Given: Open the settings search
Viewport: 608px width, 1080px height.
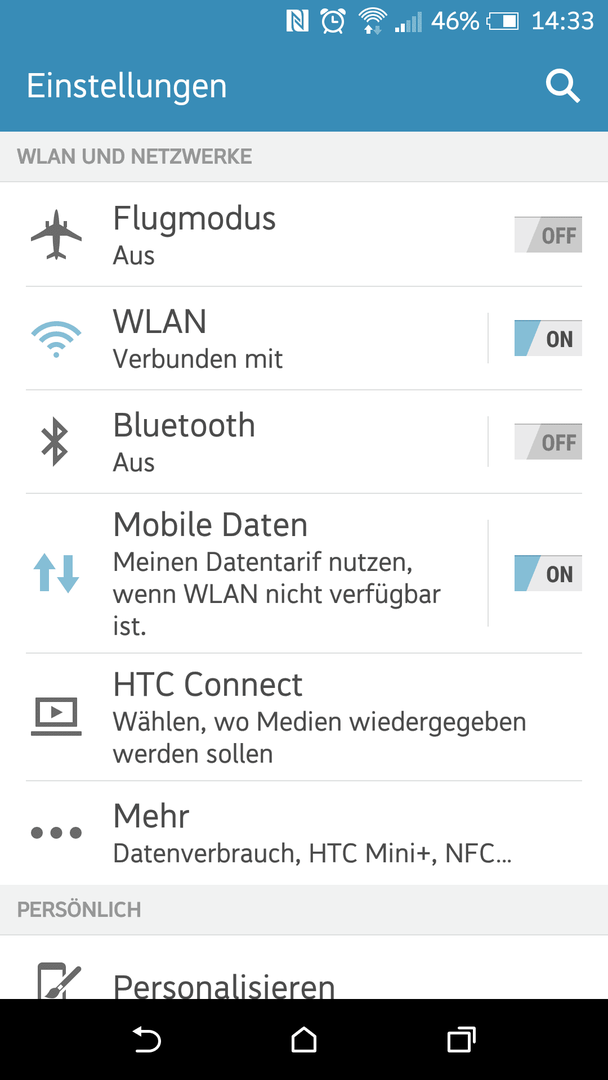Looking at the screenshot, I should (563, 87).
